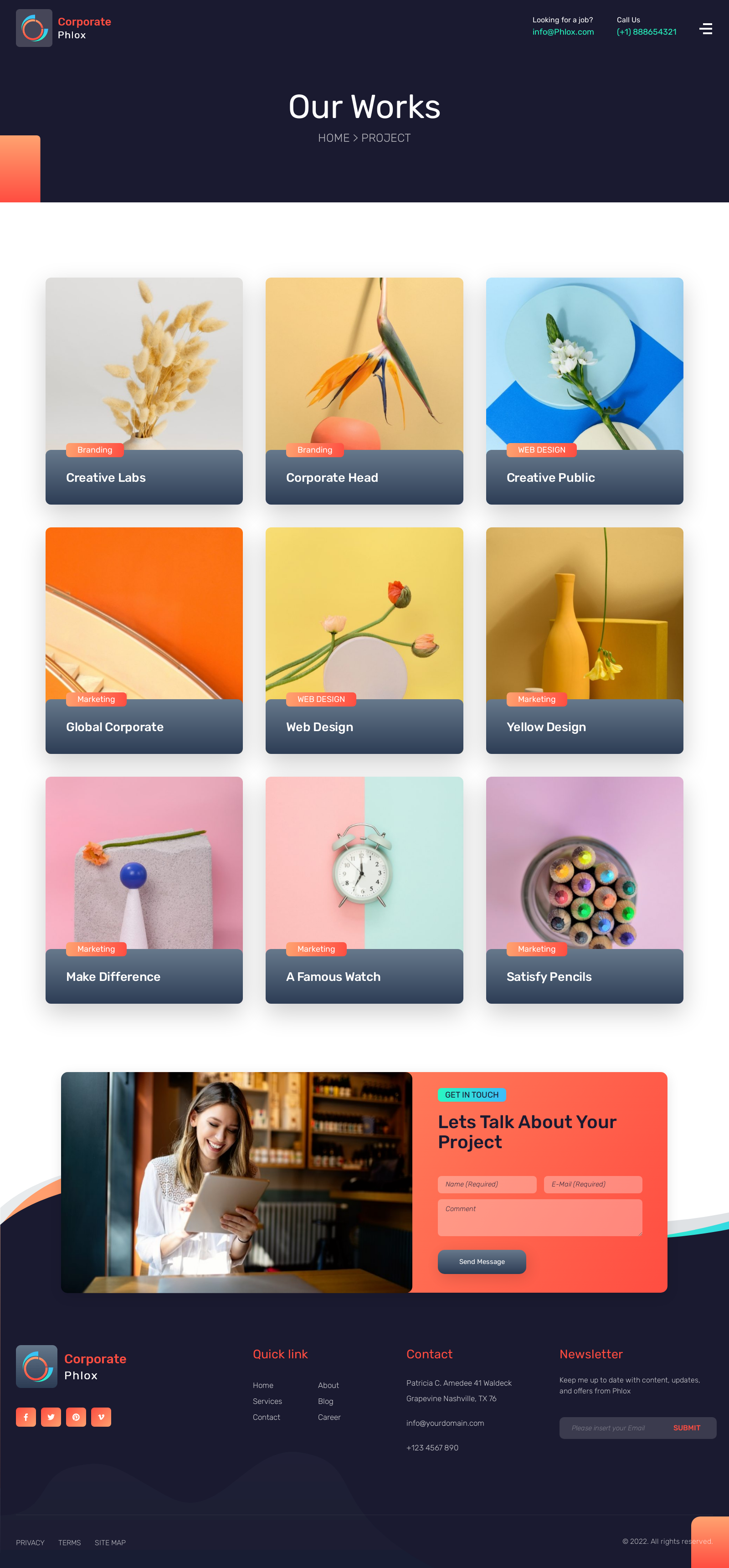Go to HOME in the breadcrumb

pyautogui.click(x=334, y=138)
